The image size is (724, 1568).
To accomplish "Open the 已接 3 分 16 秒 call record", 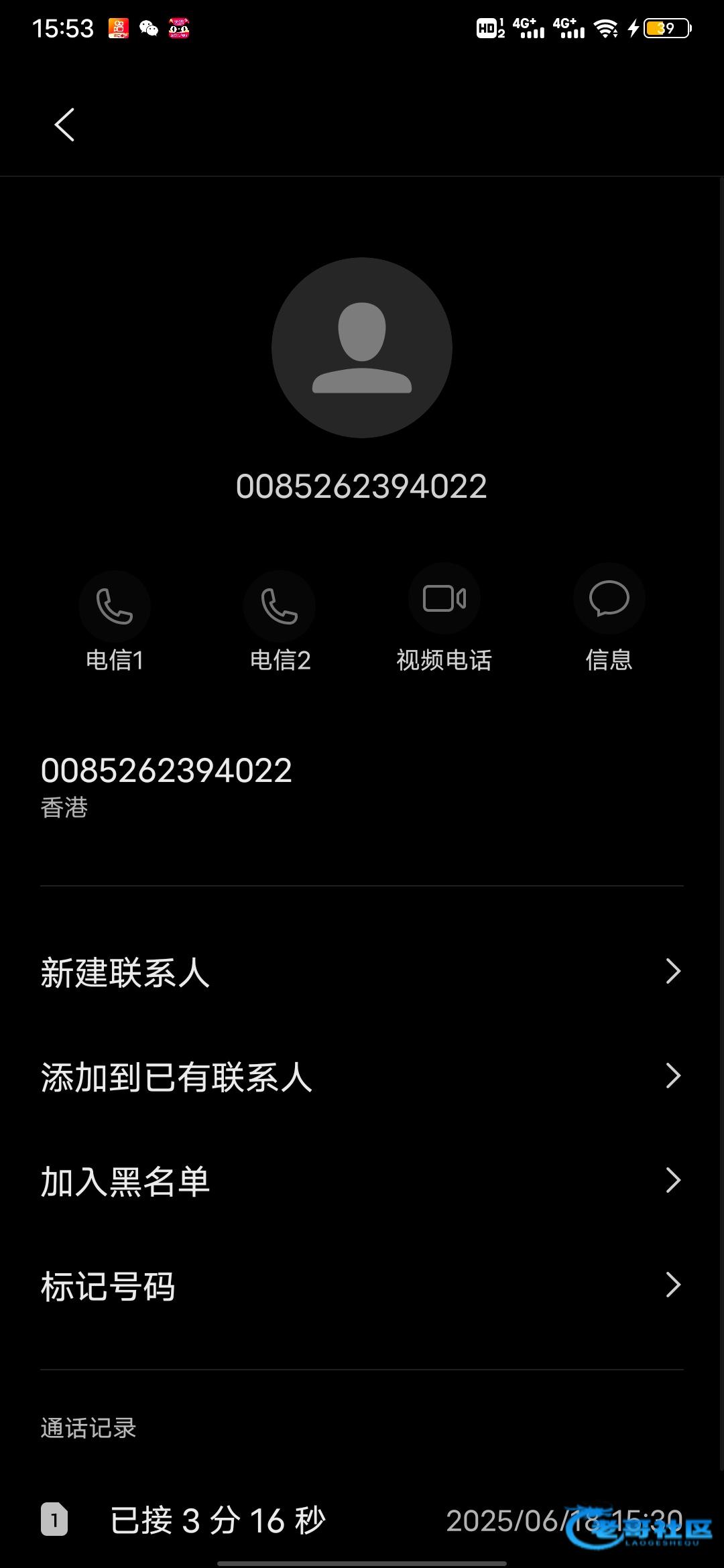I will point(362,1520).
